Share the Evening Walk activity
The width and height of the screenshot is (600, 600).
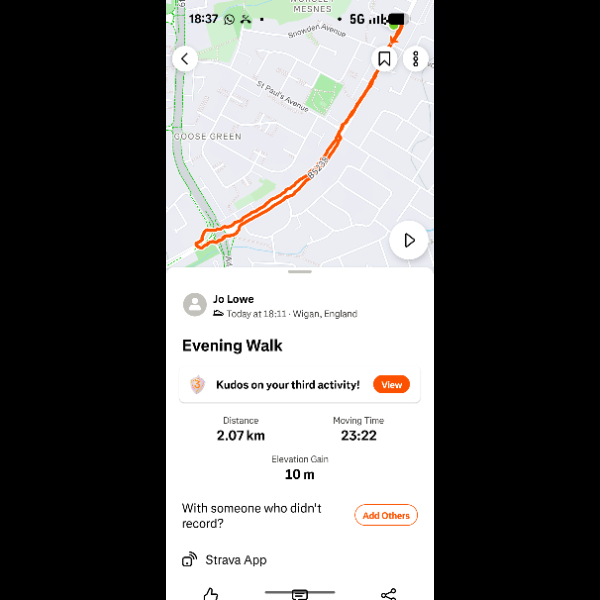point(388,594)
